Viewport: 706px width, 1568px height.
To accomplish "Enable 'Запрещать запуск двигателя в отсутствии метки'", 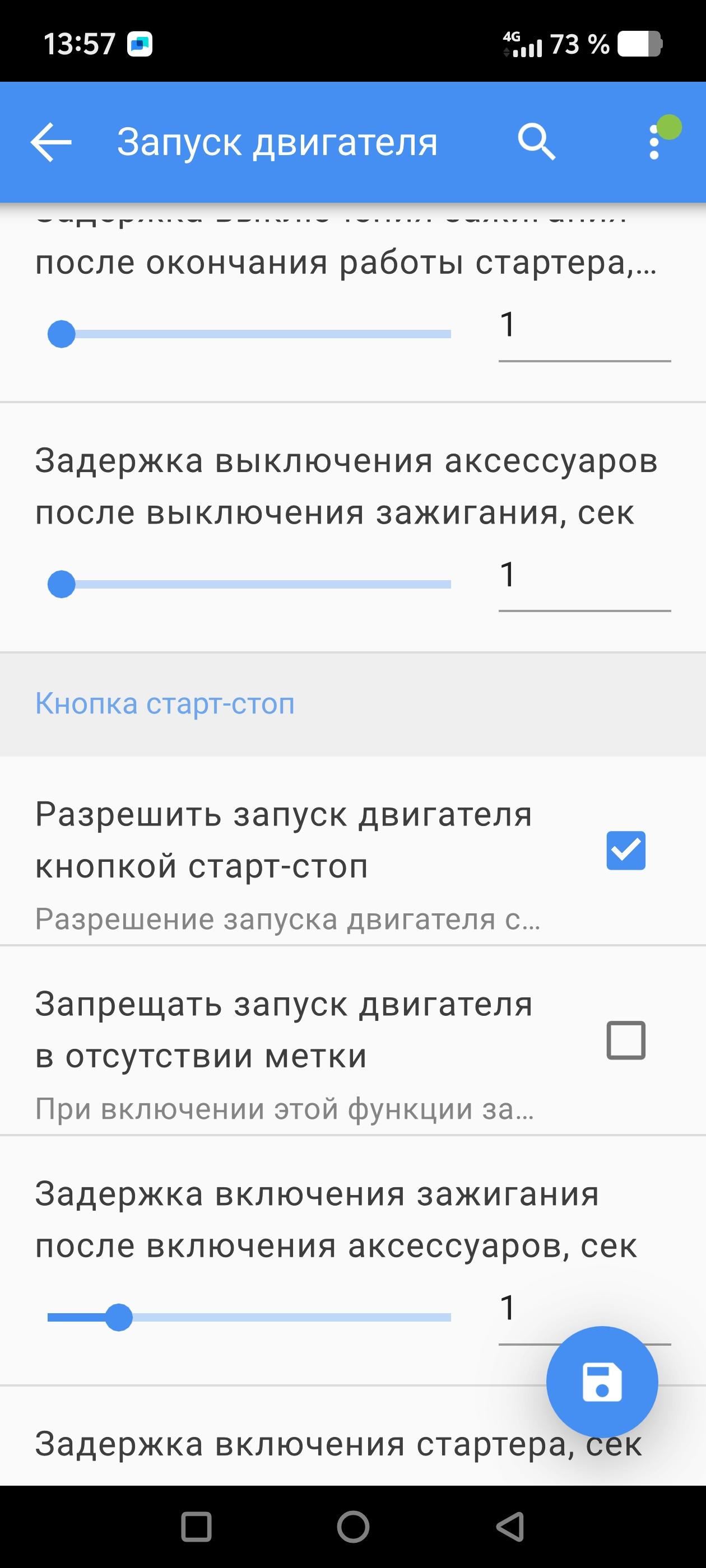I will tap(625, 1040).
